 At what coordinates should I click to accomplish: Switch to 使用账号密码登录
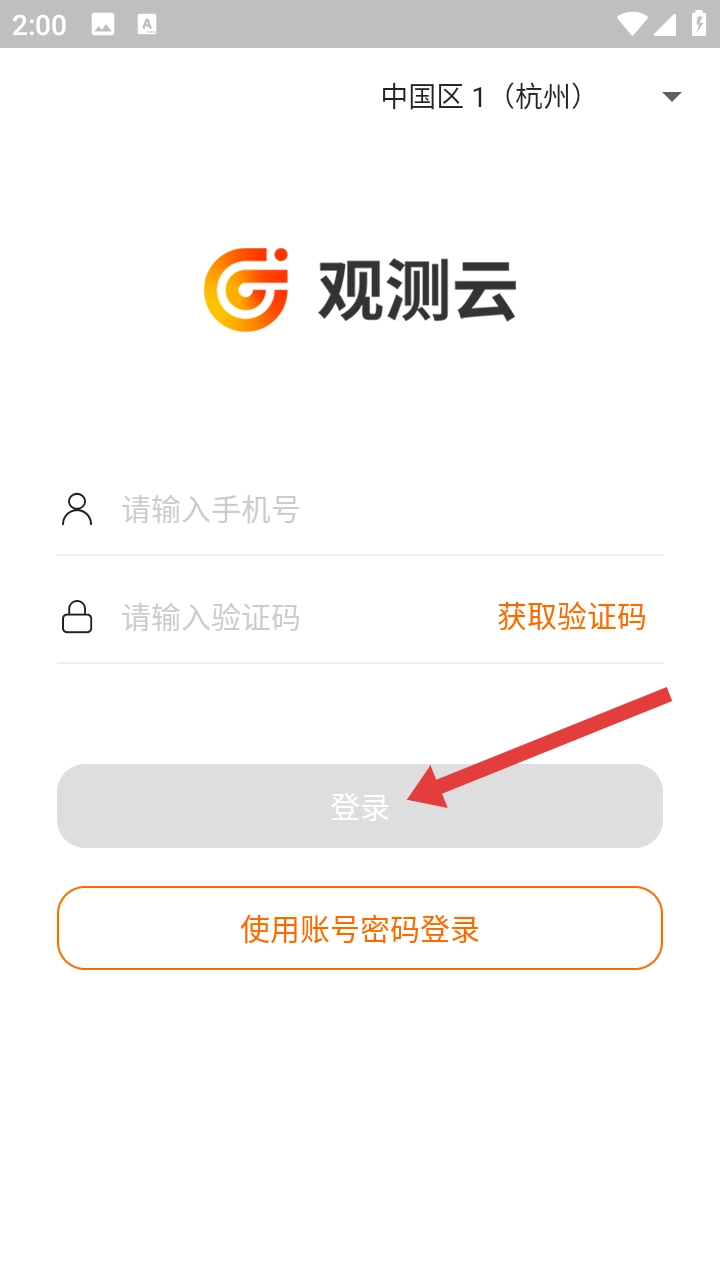360,928
